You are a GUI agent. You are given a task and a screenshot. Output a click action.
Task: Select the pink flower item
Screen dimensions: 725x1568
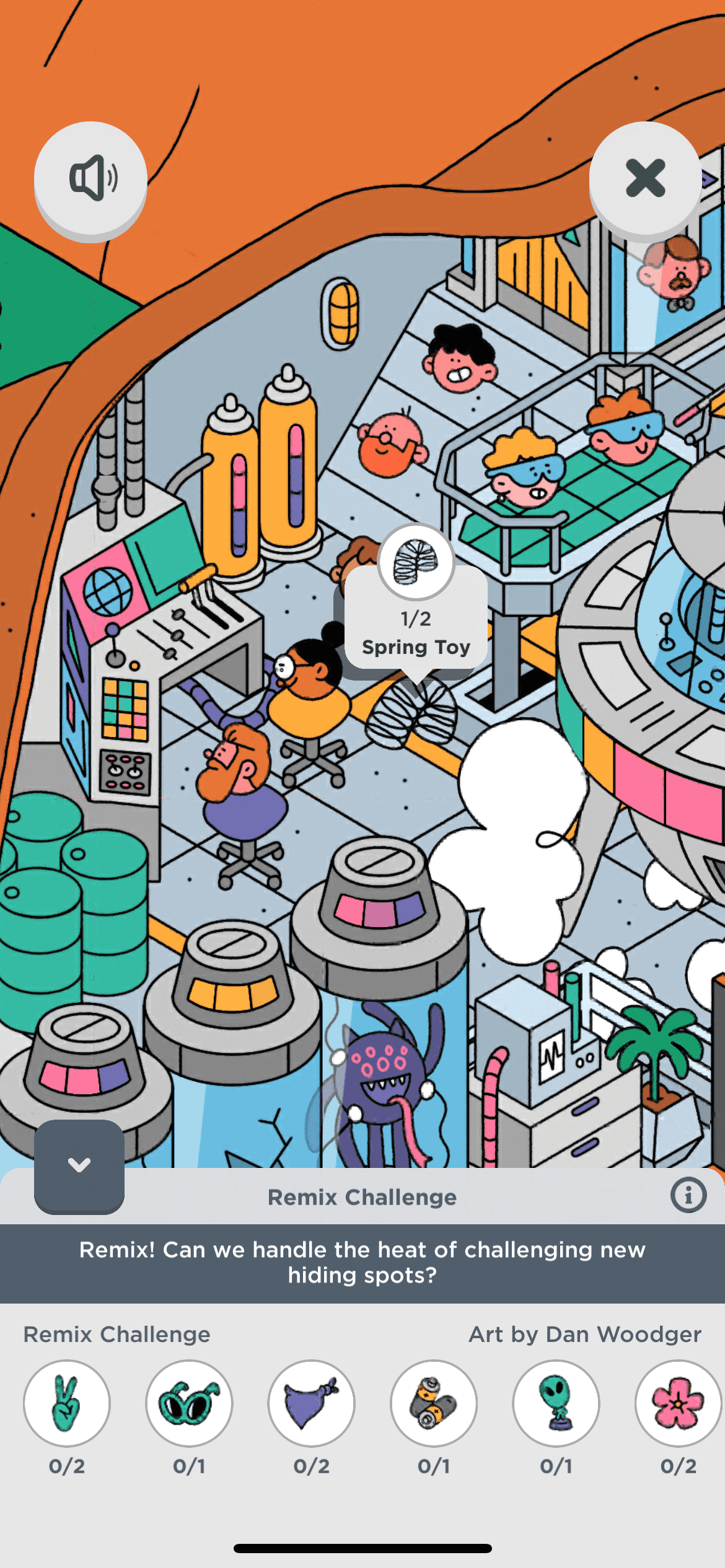coord(677,1403)
